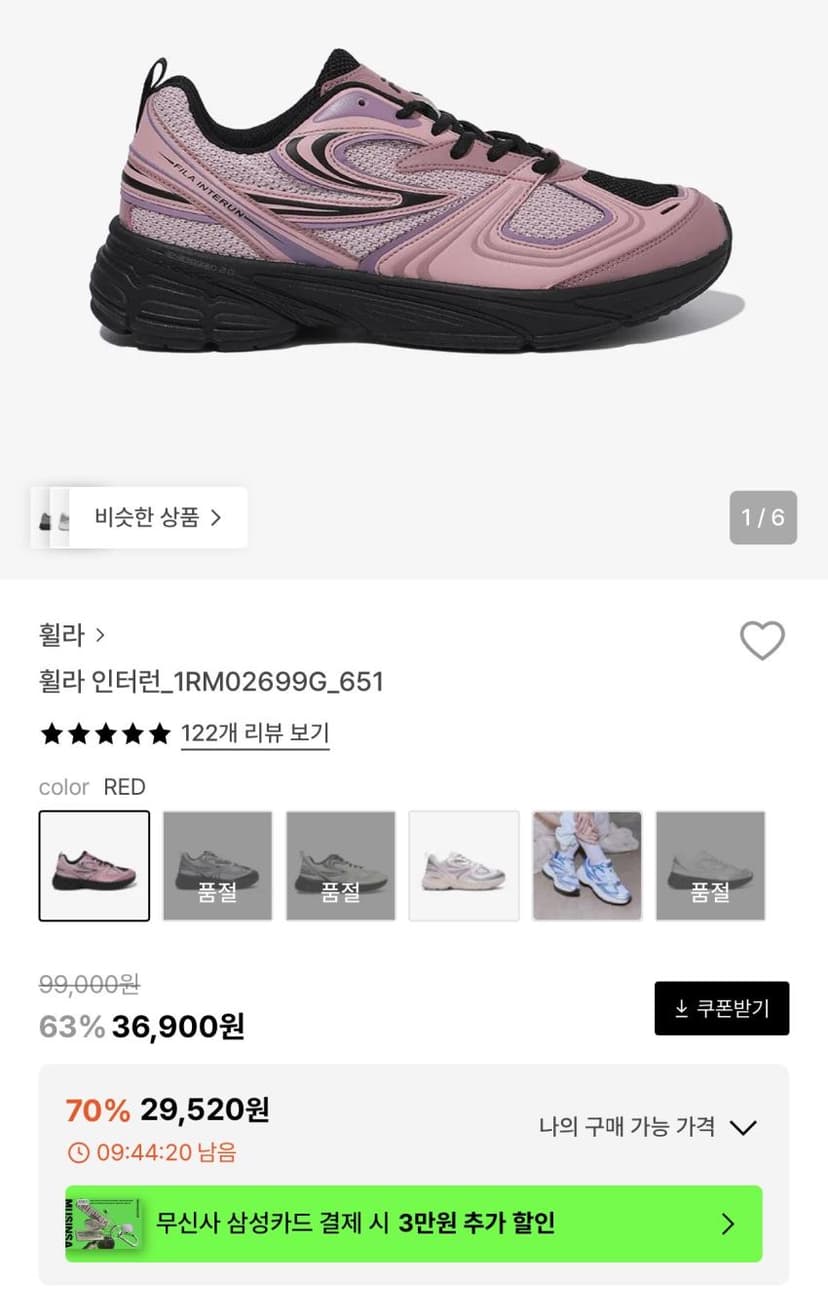This screenshot has width=828, height=1315.
Task: Choose the blue sneaker worn-on-feet color option
Action: point(587,866)
